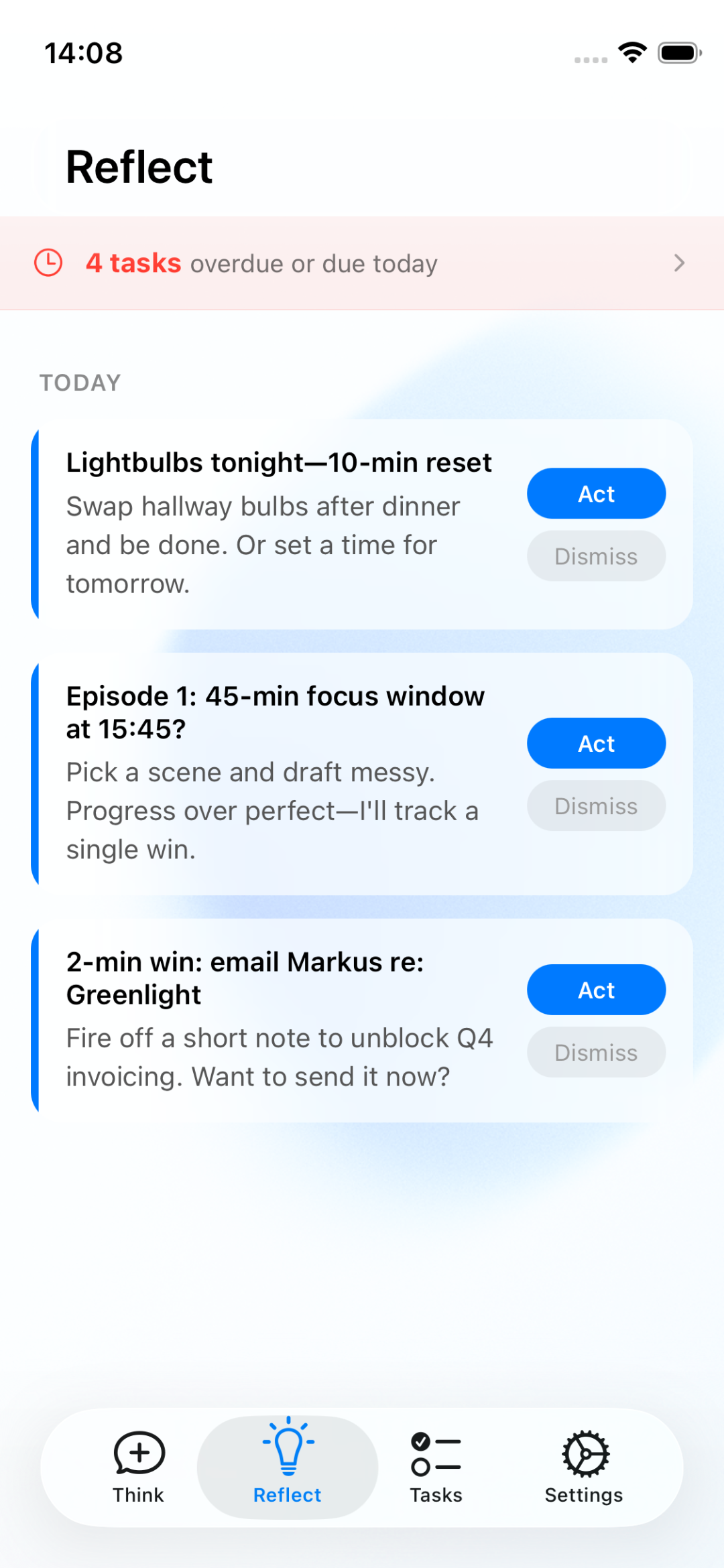Go to the Tasks tab
The height and width of the screenshot is (1568, 724).
coord(436,1467)
